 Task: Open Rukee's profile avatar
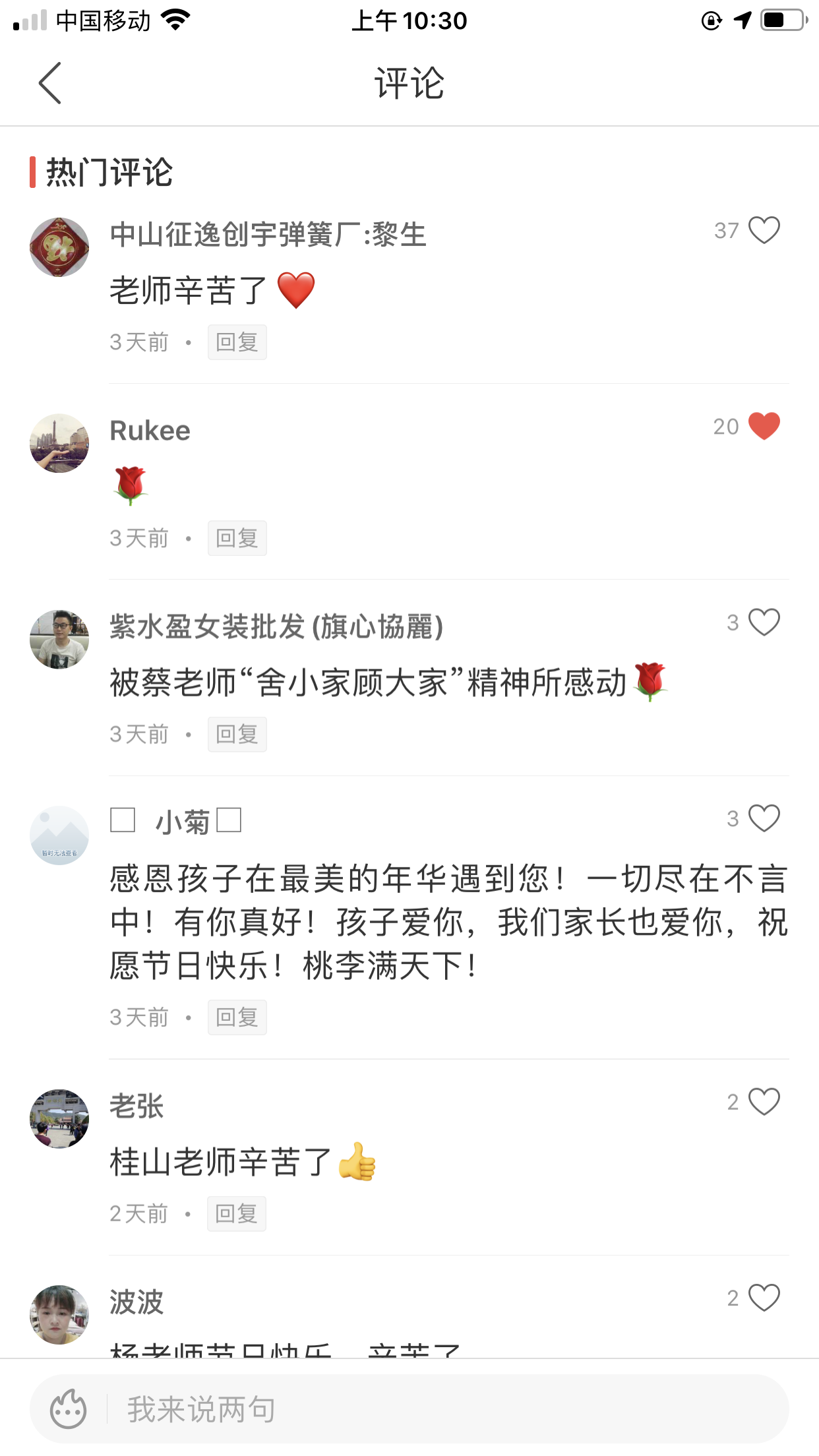59,443
